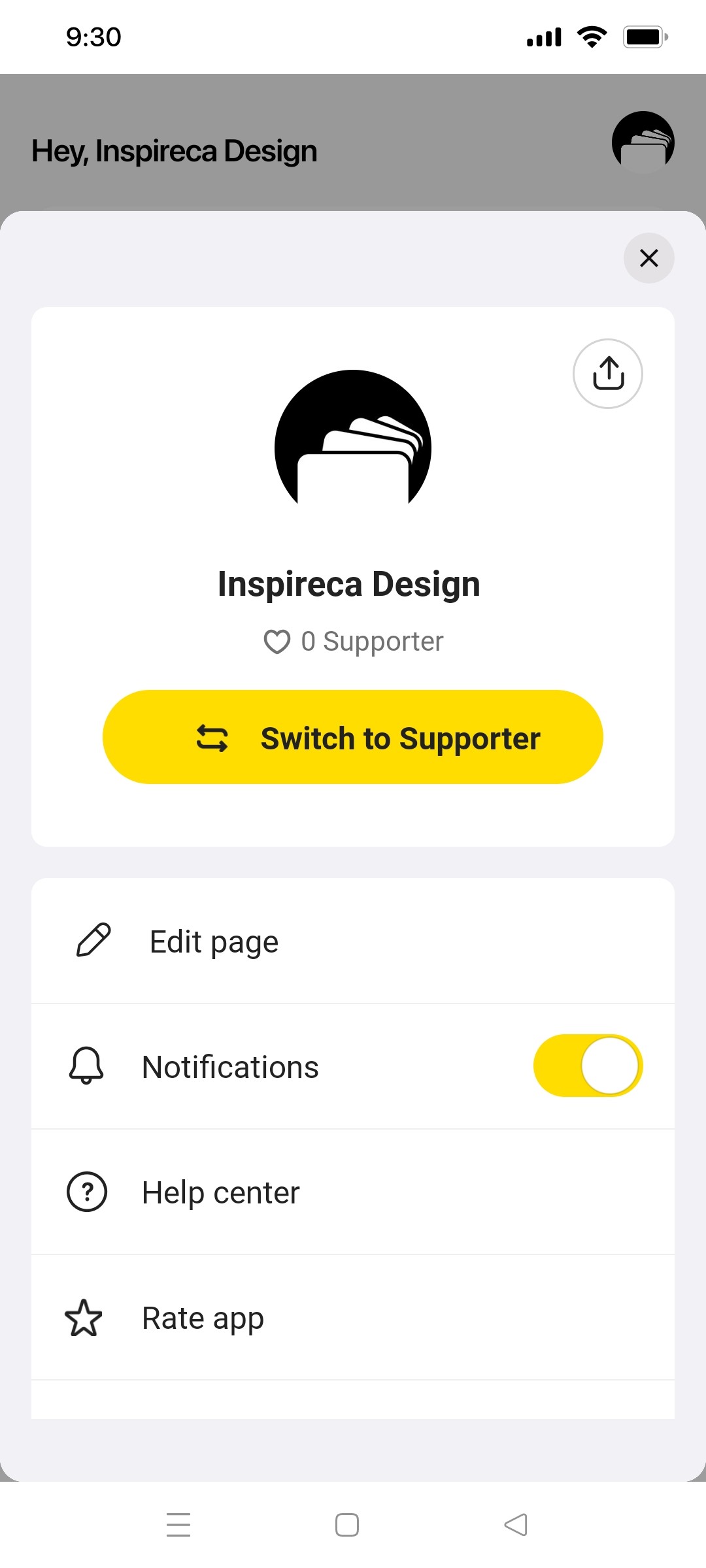
Task: Open the Edit page menu entry
Action: [213, 941]
